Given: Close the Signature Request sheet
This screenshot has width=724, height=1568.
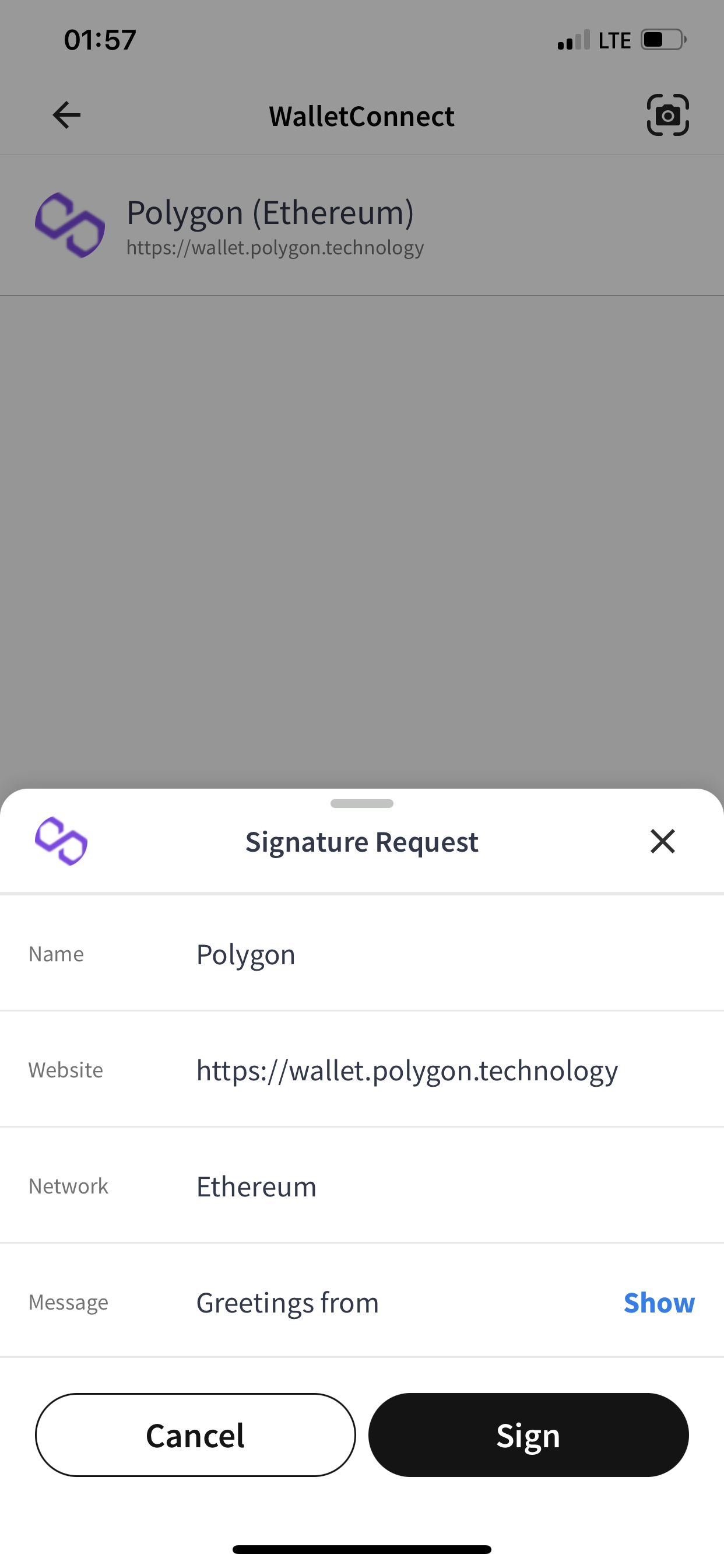Looking at the screenshot, I should click(662, 841).
